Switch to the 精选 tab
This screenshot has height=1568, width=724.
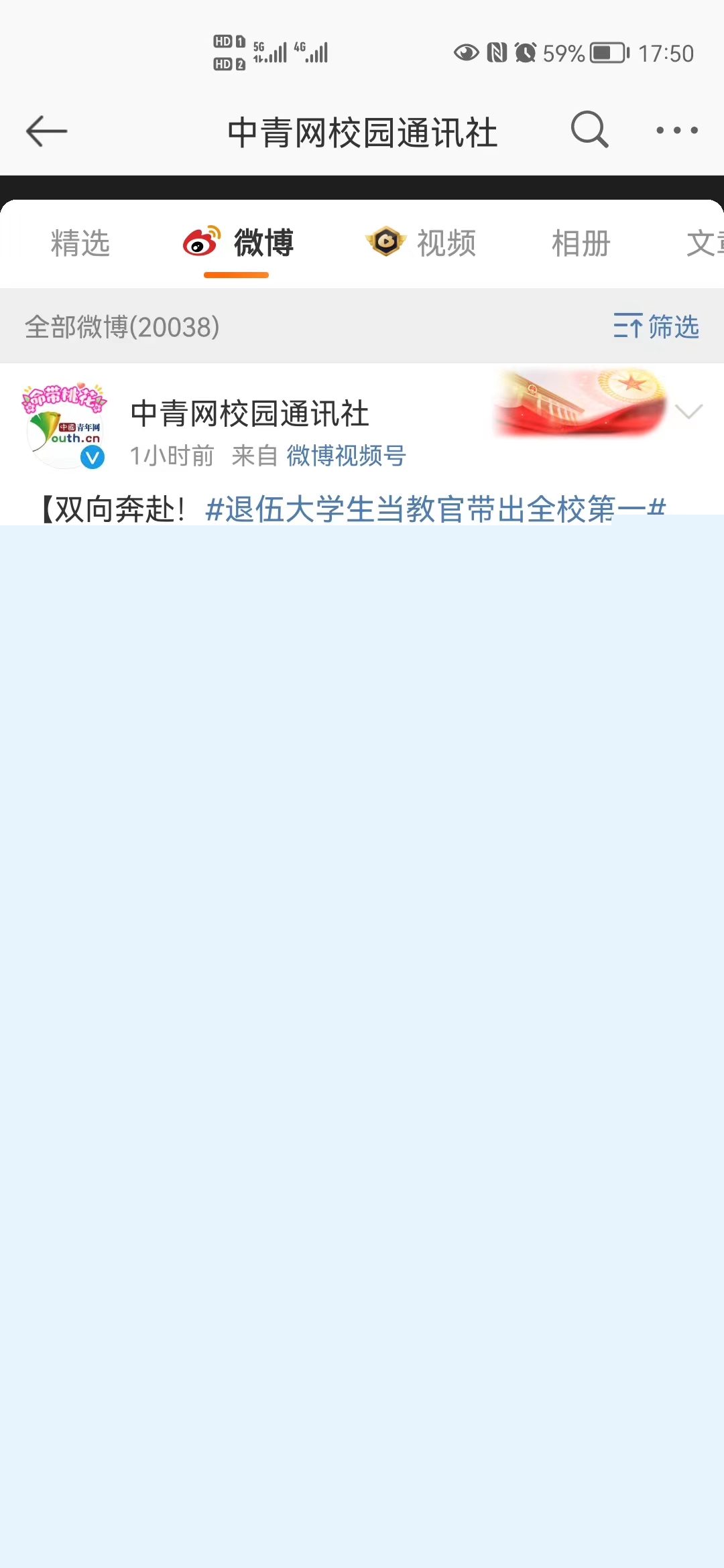pyautogui.click(x=80, y=243)
